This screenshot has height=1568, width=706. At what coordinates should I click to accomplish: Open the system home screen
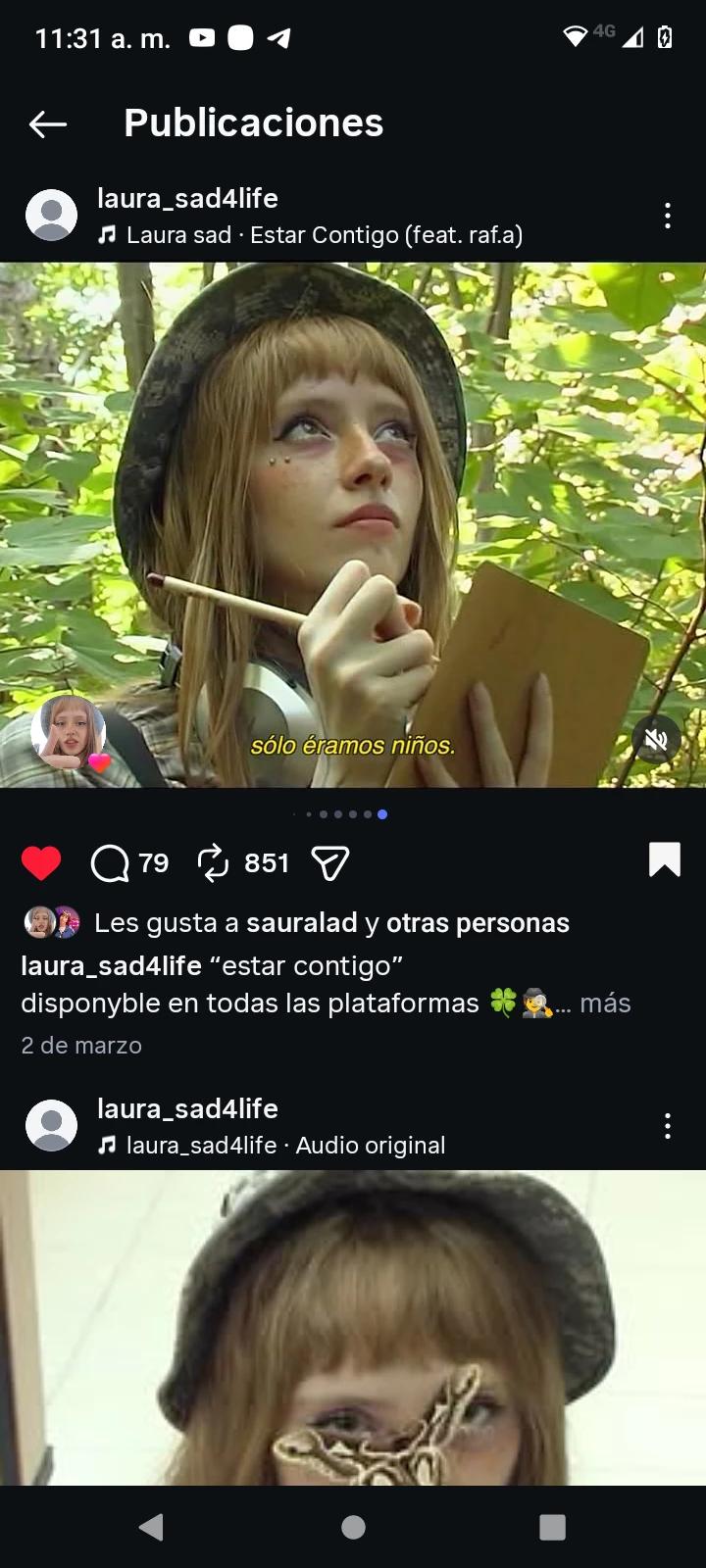(353, 1527)
